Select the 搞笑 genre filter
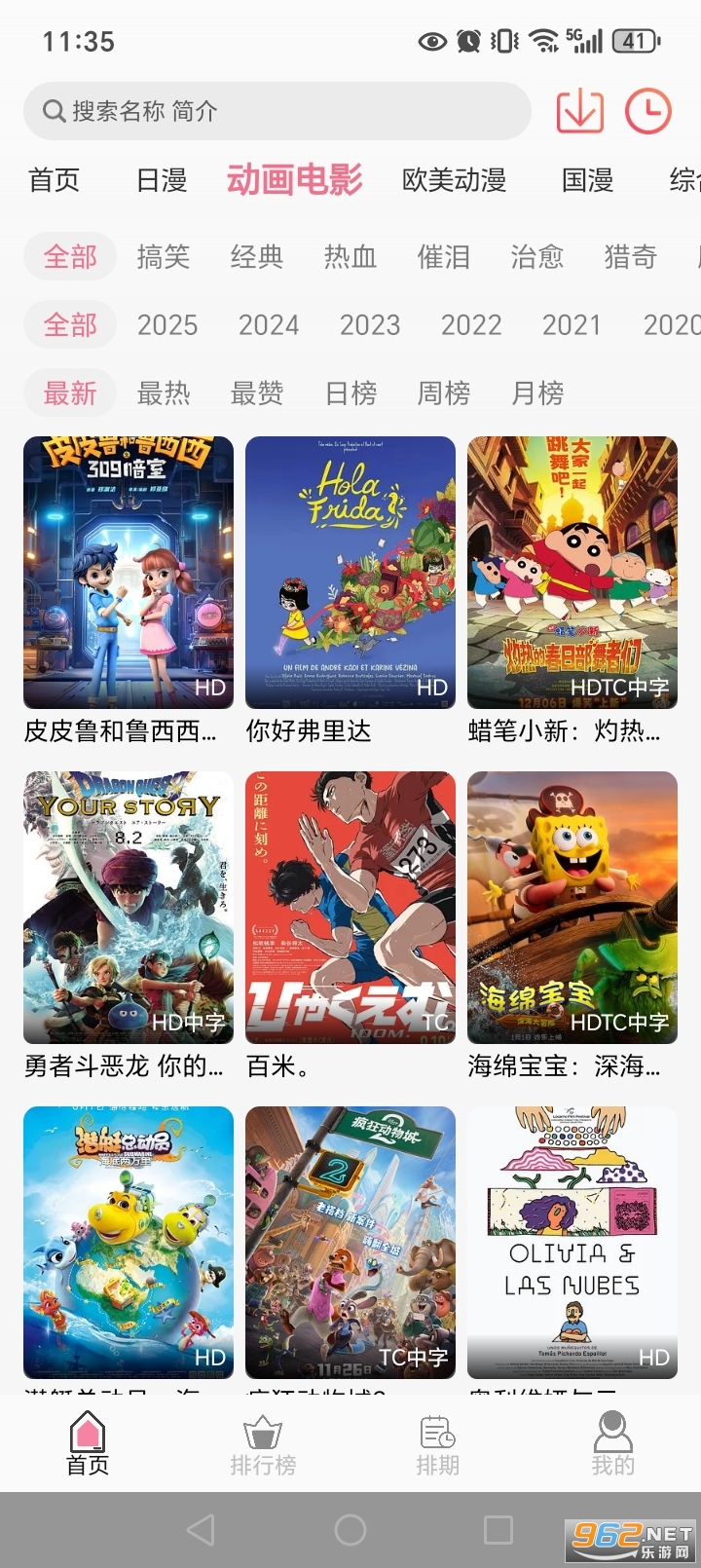This screenshot has height=1568, width=701. (164, 257)
